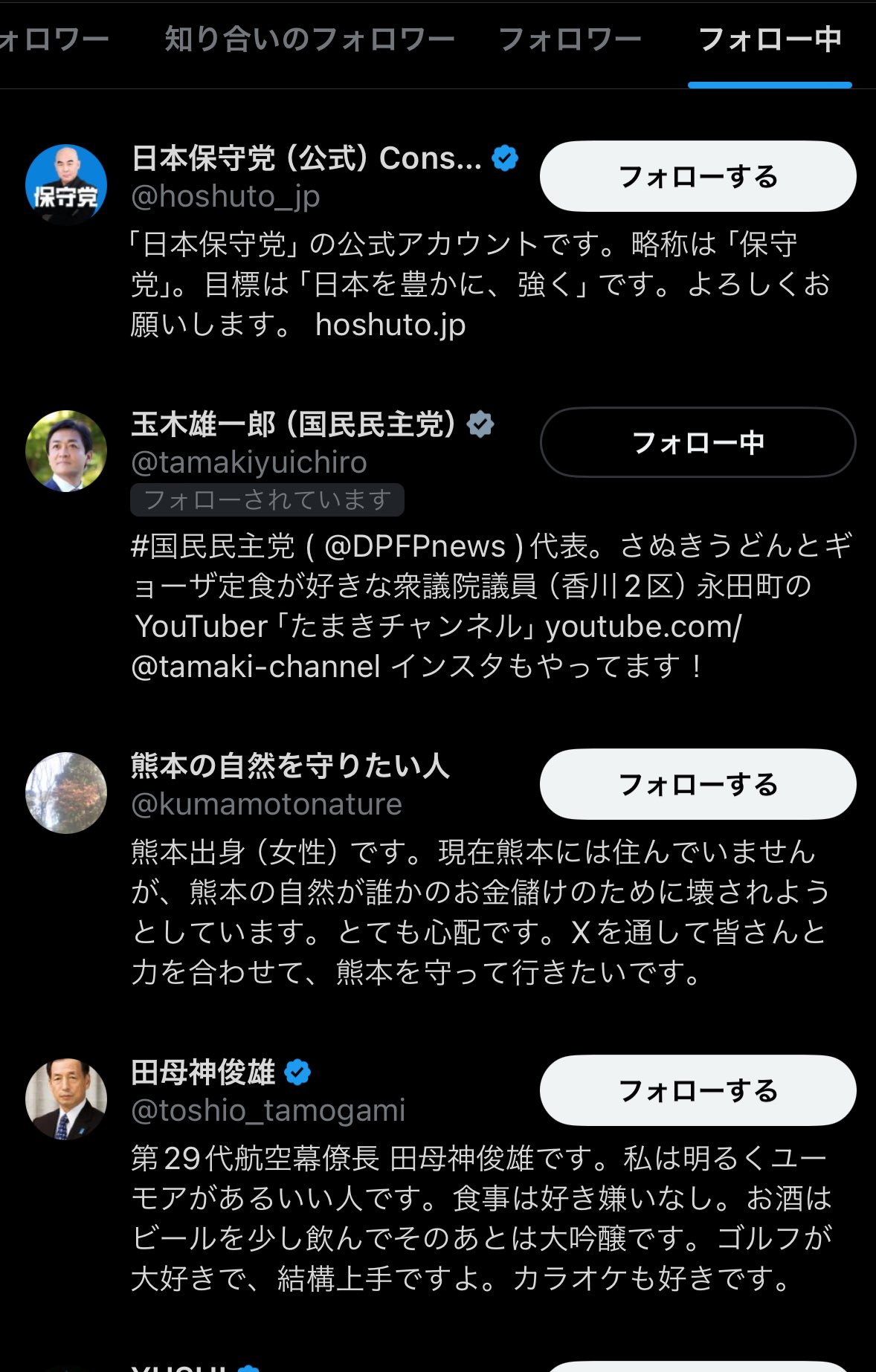Screen dimensions: 876x1372
Task: Open 田母神俊雄 profile row
Action: coord(202,1073)
